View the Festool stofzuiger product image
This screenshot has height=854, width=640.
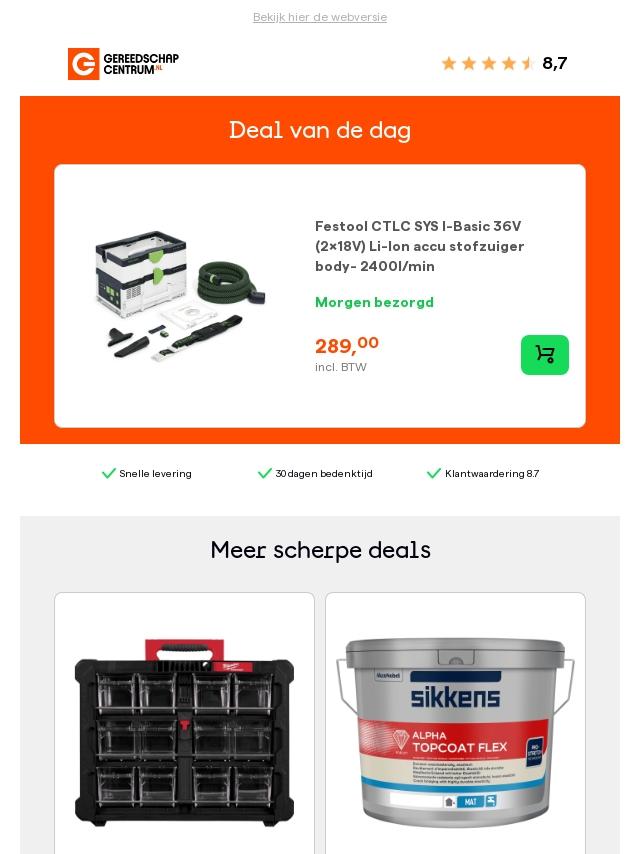(x=181, y=296)
